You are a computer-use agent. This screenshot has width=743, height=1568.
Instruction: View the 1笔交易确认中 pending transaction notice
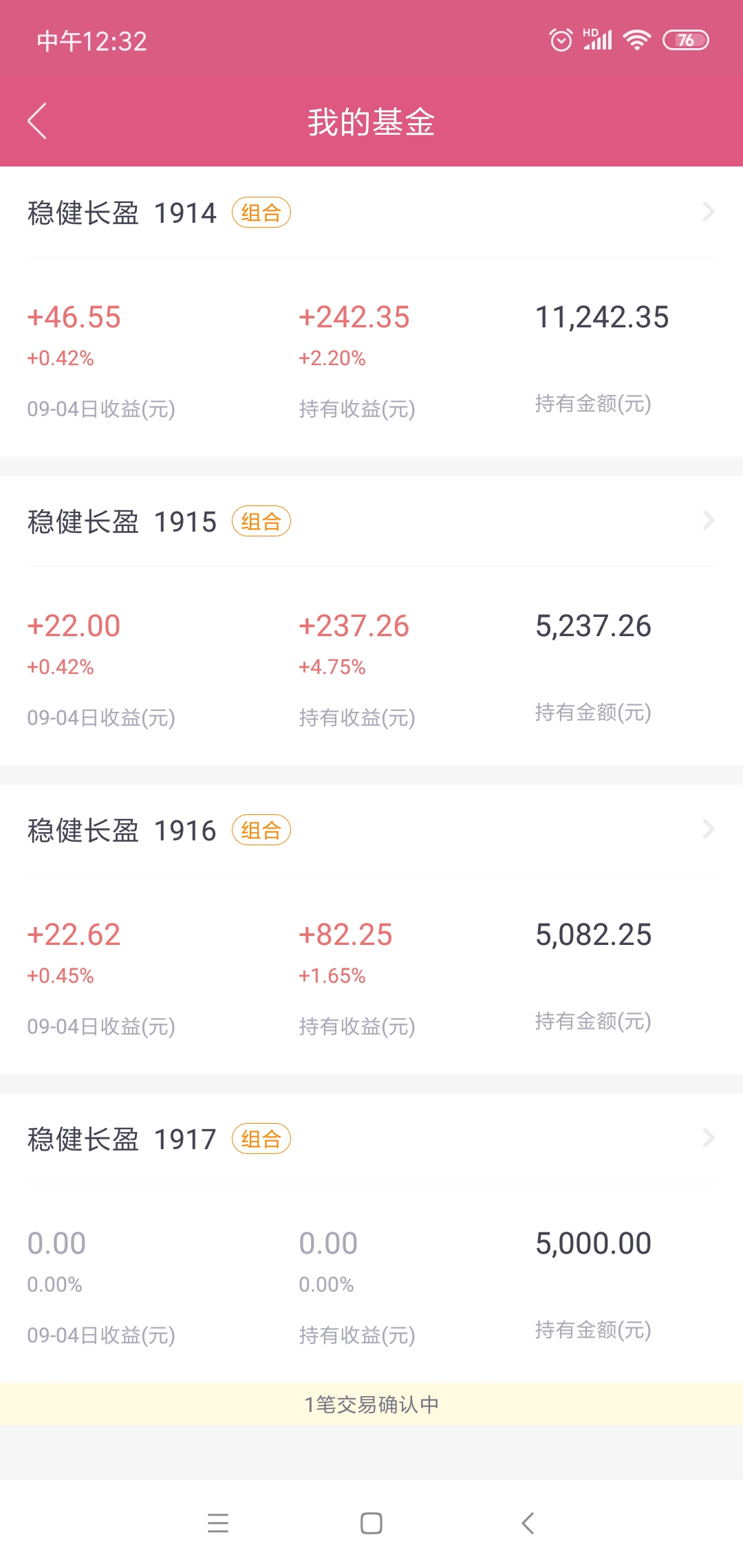point(371,1404)
